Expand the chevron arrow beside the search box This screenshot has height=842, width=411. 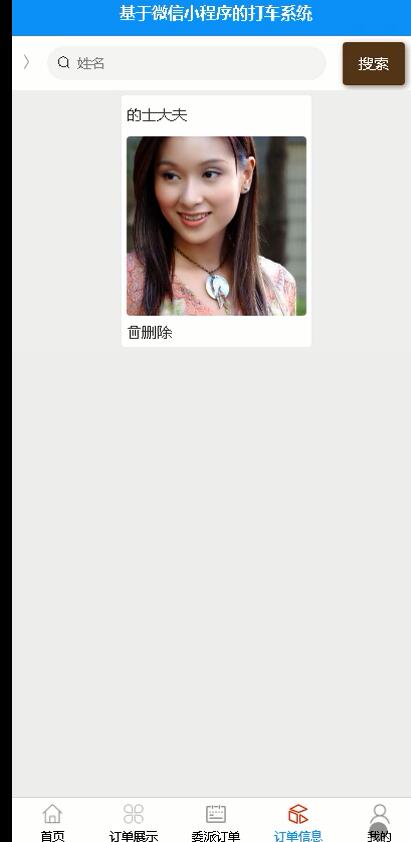(26, 62)
